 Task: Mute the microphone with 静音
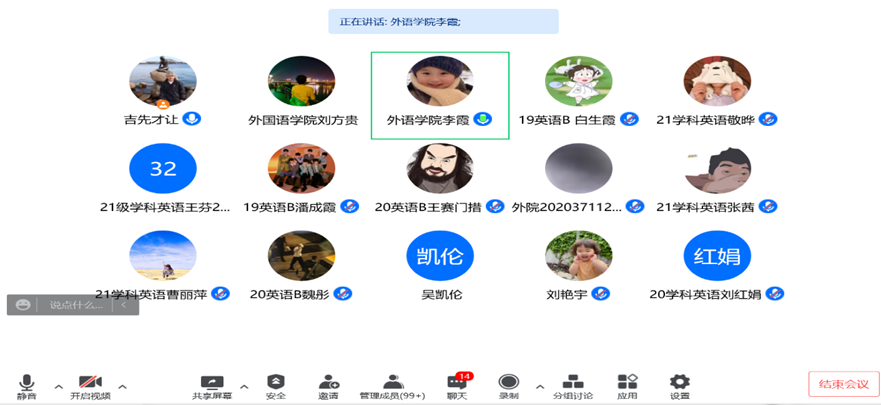click(26, 385)
